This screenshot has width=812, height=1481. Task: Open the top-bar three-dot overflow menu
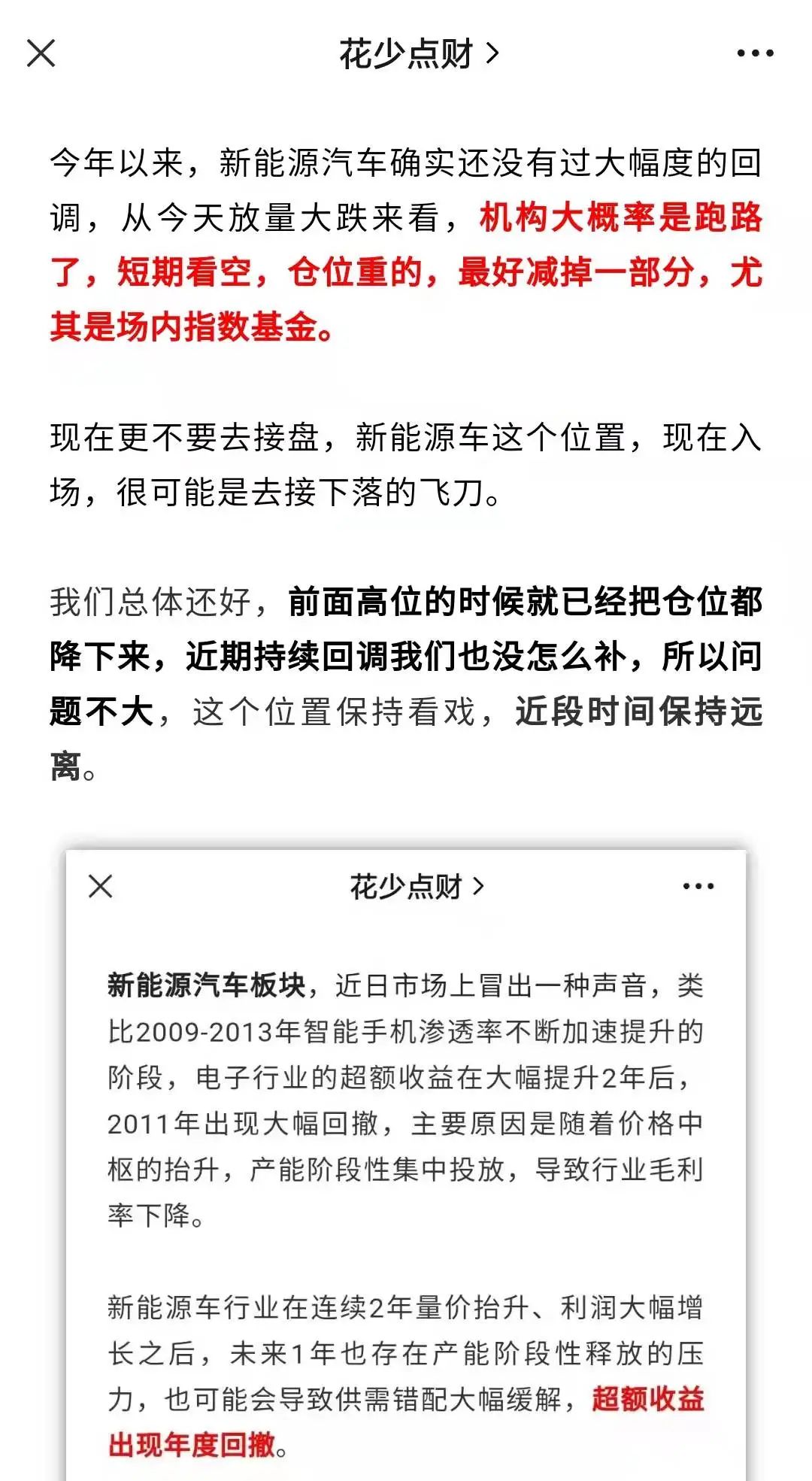[755, 53]
